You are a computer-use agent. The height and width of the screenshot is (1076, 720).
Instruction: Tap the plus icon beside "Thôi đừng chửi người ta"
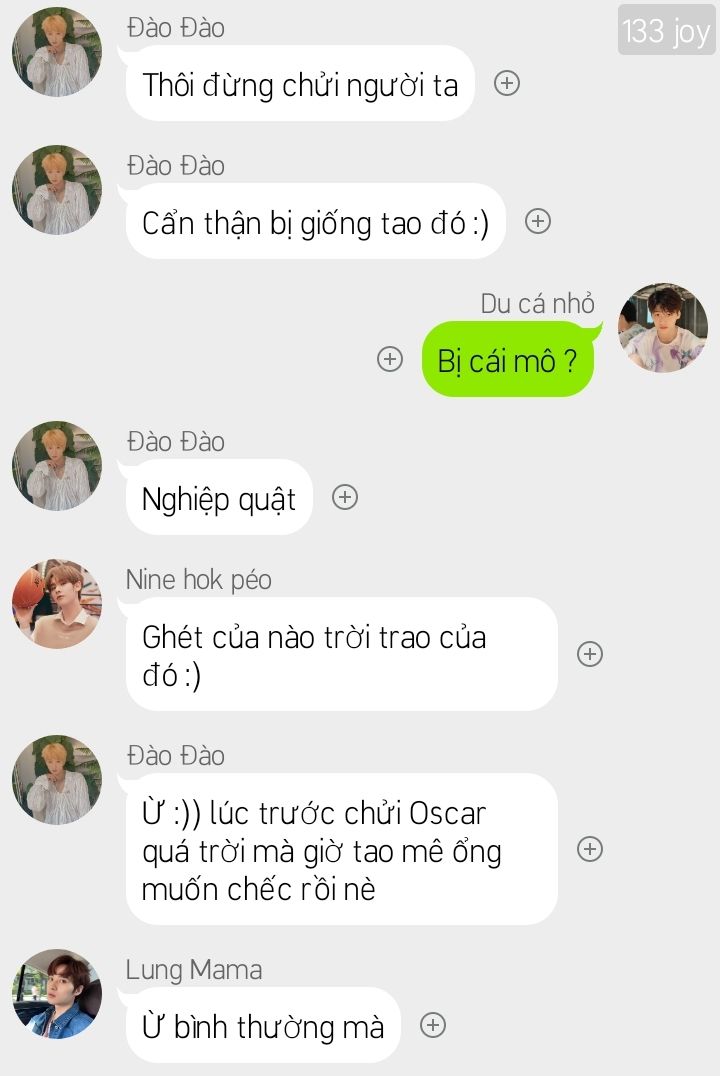(x=507, y=83)
